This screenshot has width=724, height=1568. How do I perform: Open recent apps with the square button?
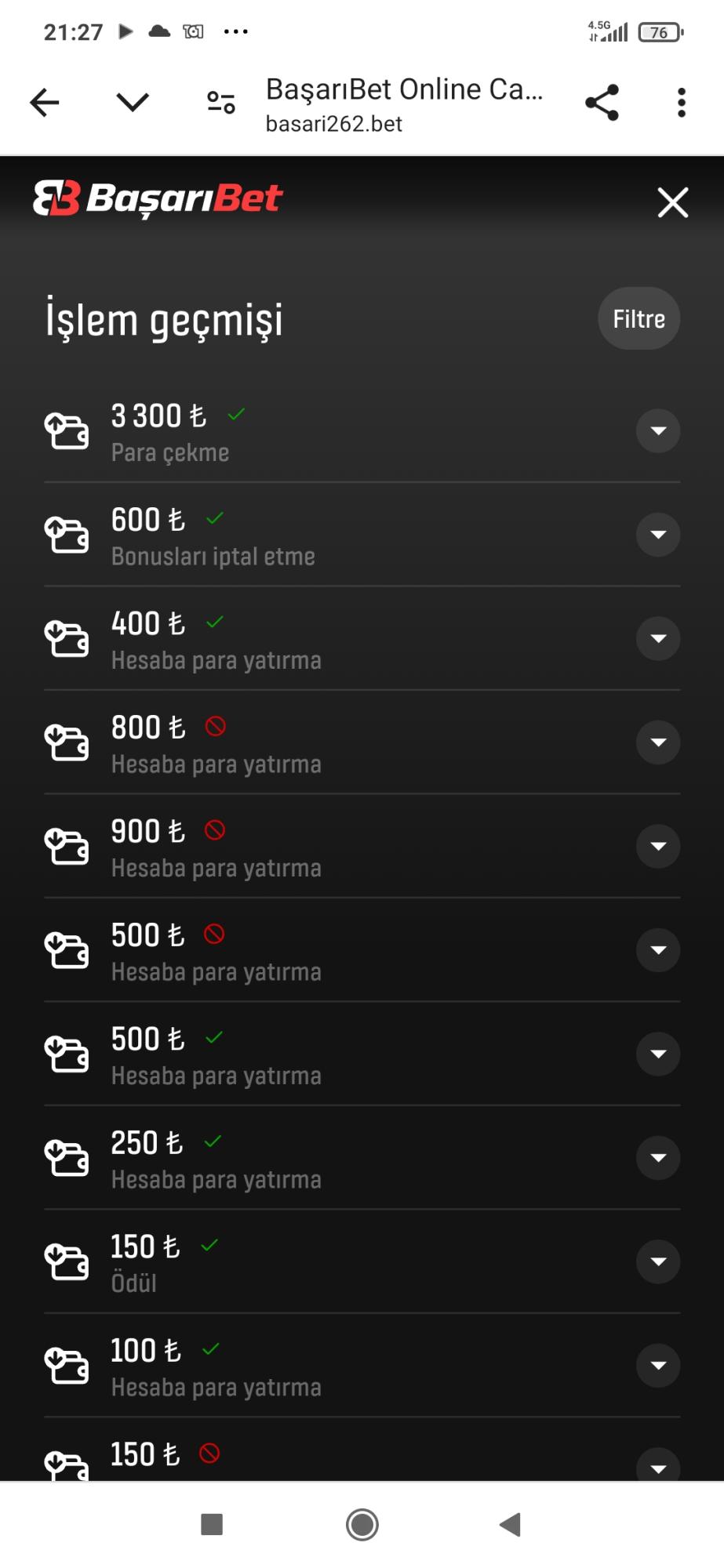pyautogui.click(x=212, y=1525)
